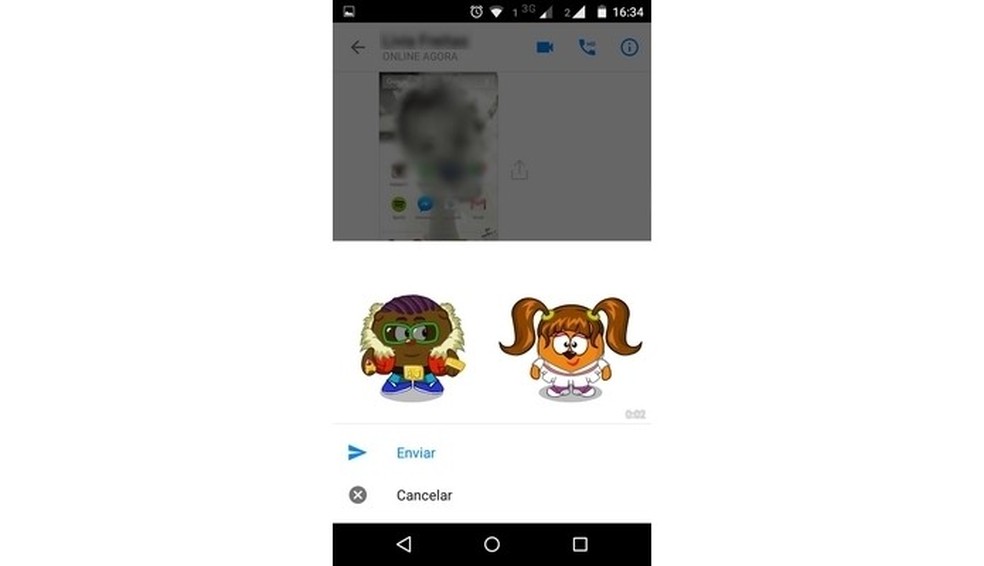Go back with the arrow icon
Image resolution: width=984 pixels, height=566 pixels.
point(358,47)
